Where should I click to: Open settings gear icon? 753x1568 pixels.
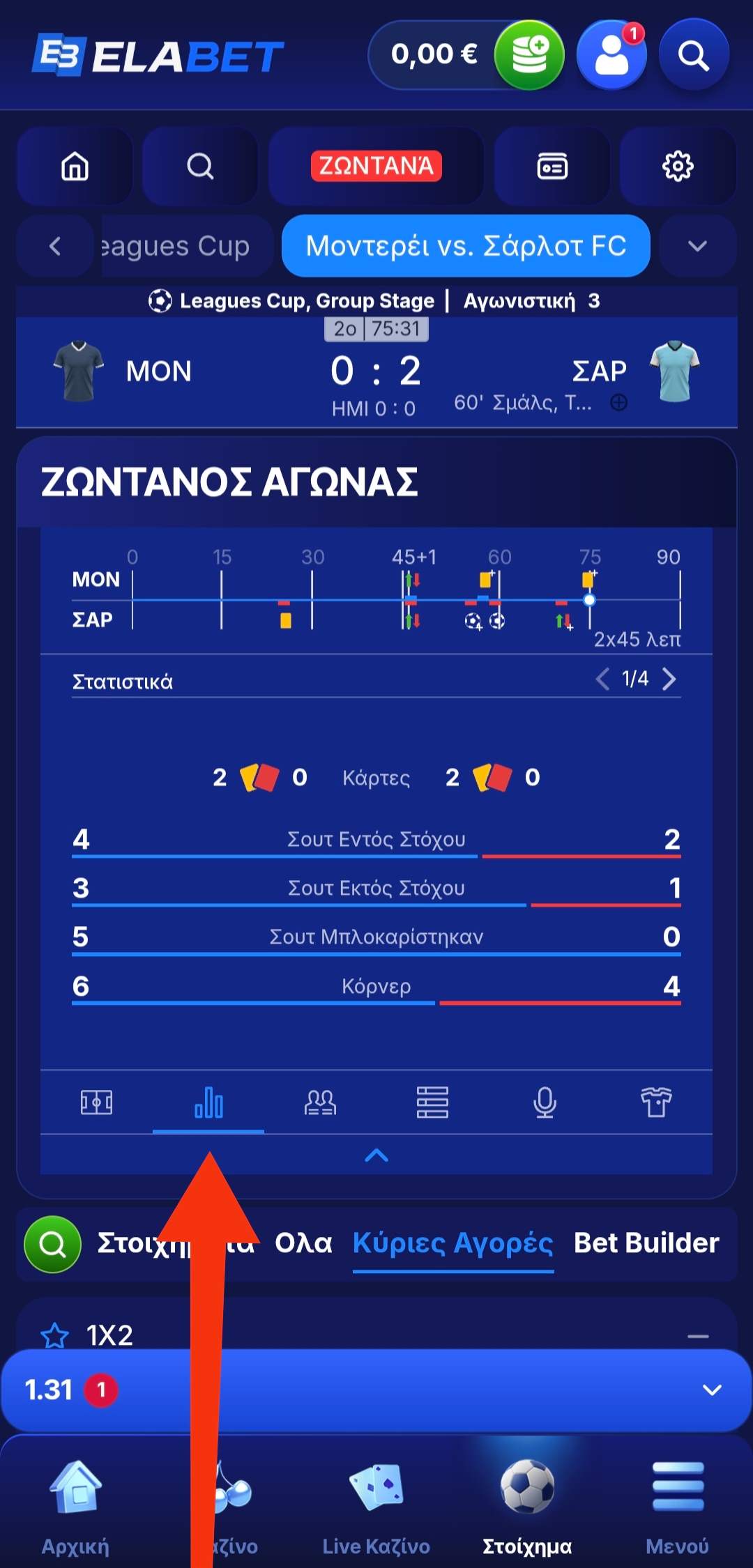677,166
